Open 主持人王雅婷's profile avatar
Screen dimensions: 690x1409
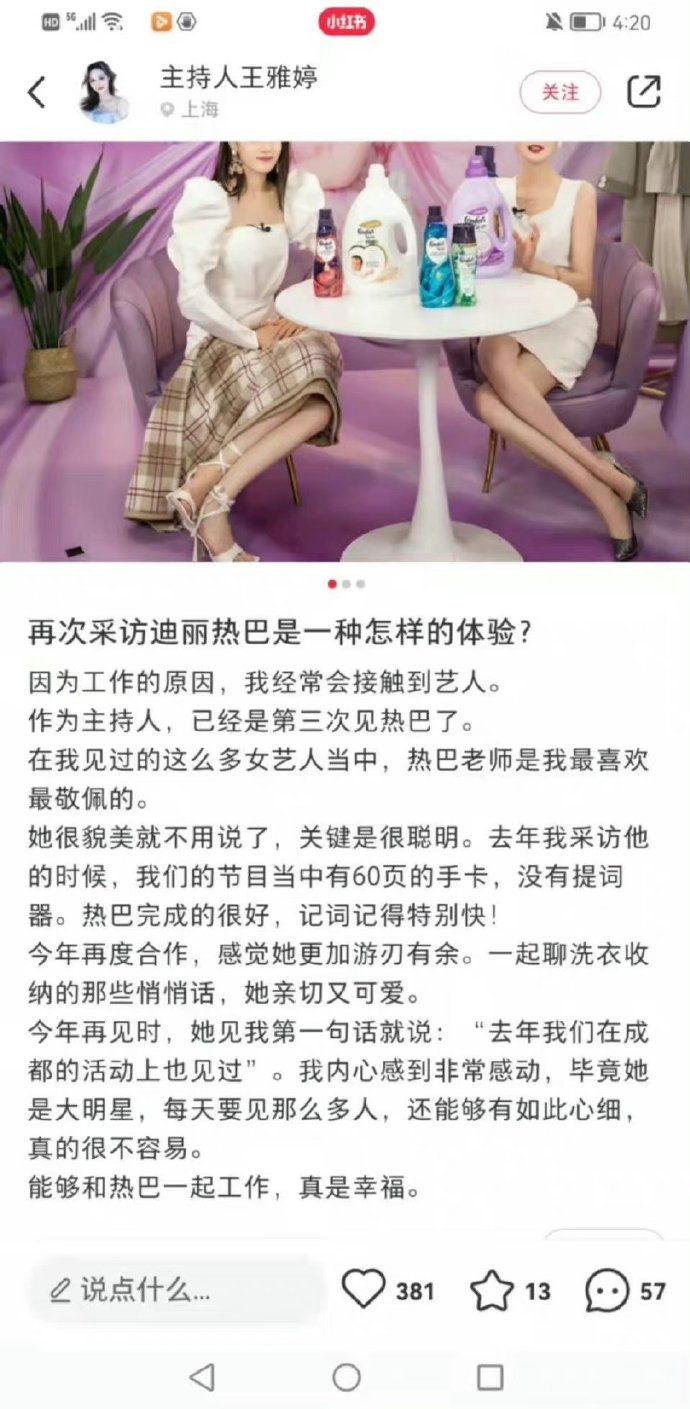pos(105,92)
